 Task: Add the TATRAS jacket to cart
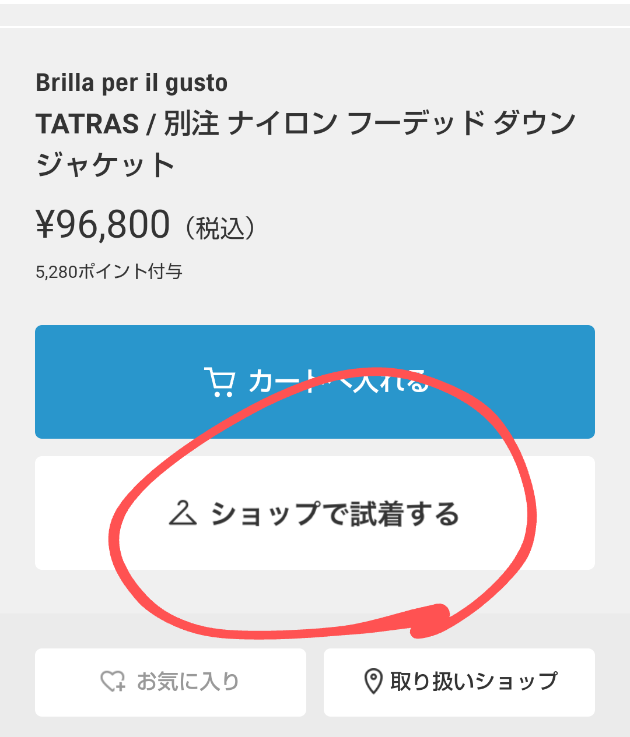click(x=315, y=381)
